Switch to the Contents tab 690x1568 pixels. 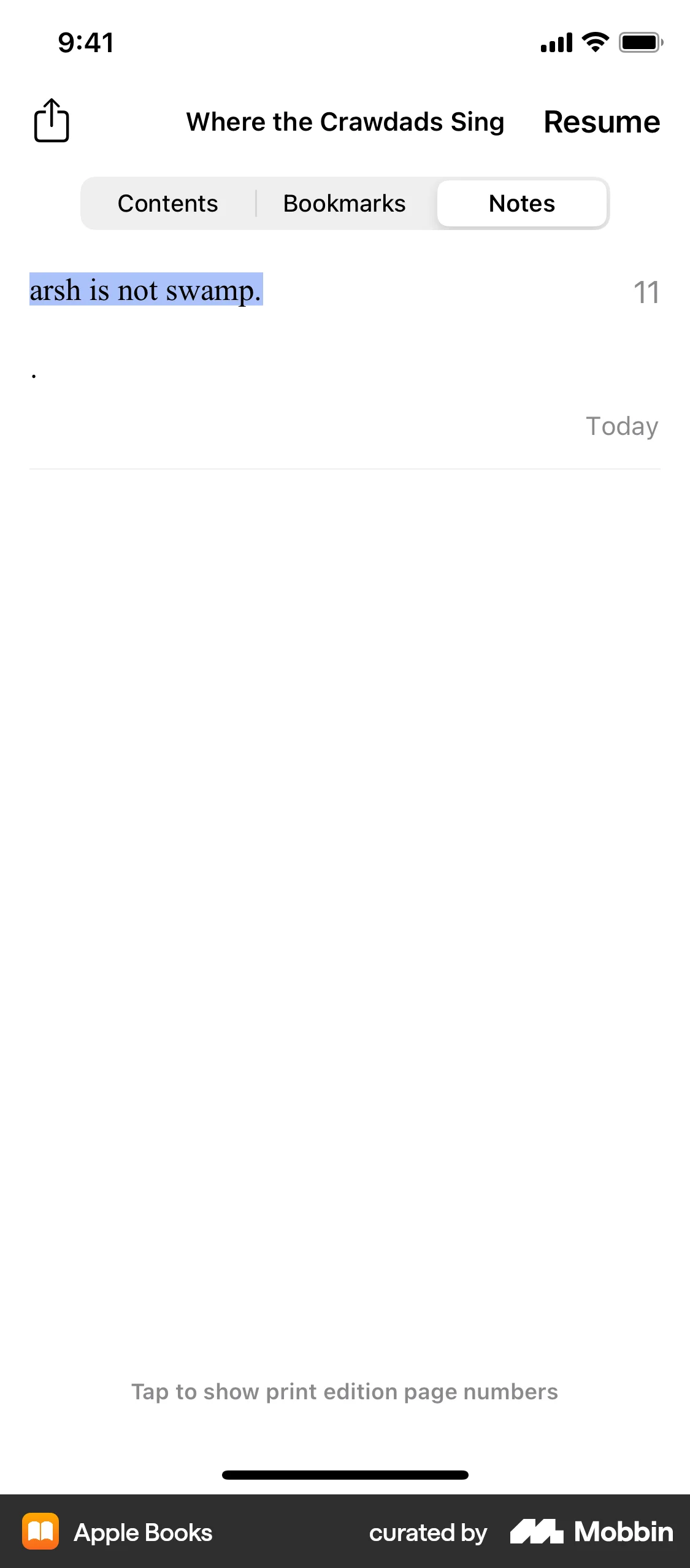click(x=167, y=202)
